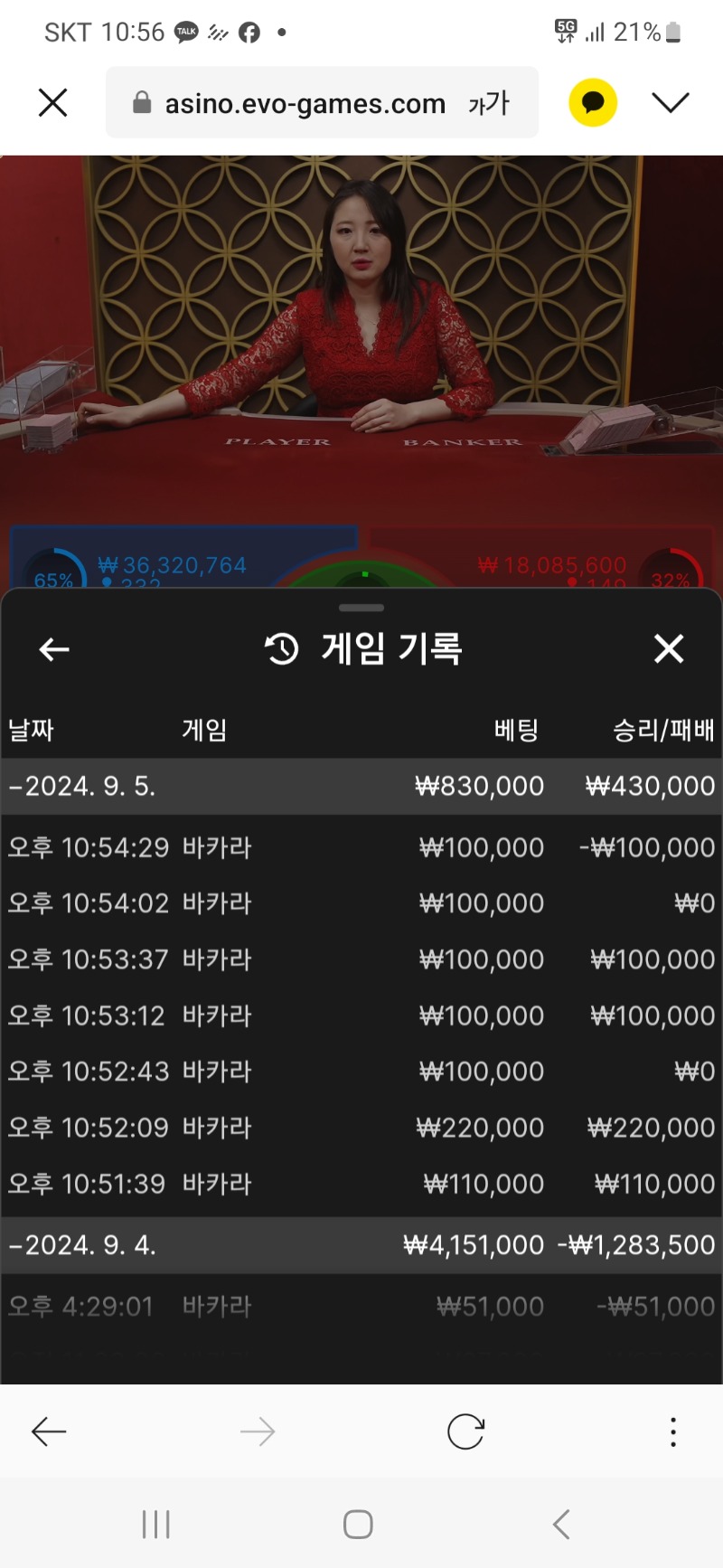Go back from 게임 기록 panel
Screen dimensions: 723x1568
54,649
